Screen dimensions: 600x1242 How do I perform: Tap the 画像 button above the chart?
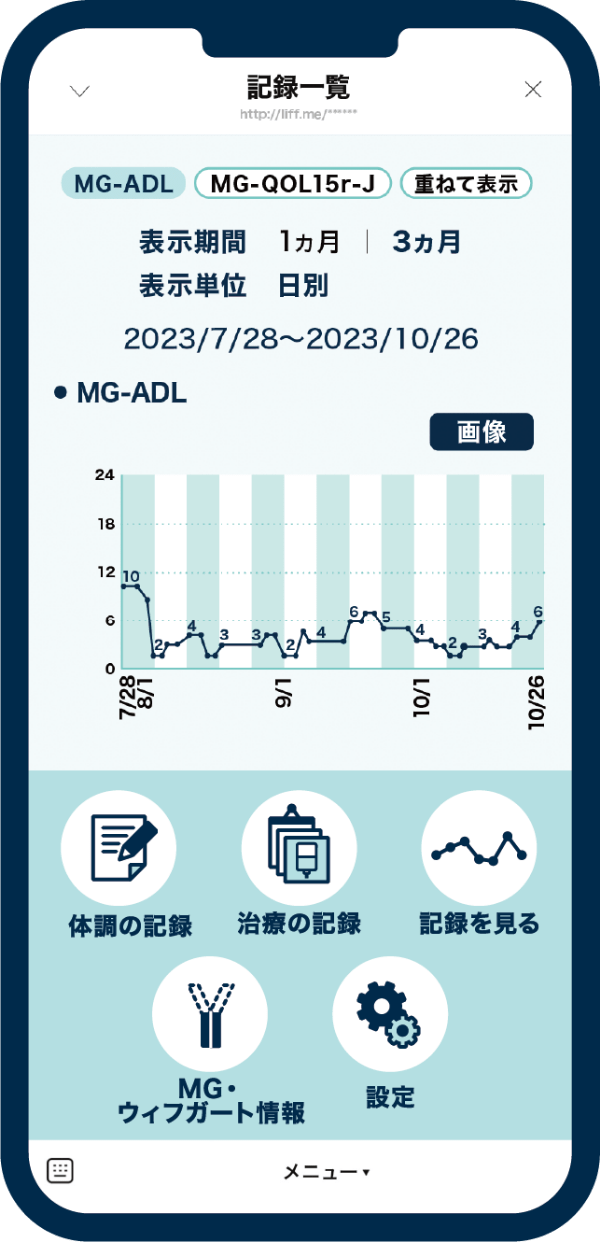(x=482, y=432)
